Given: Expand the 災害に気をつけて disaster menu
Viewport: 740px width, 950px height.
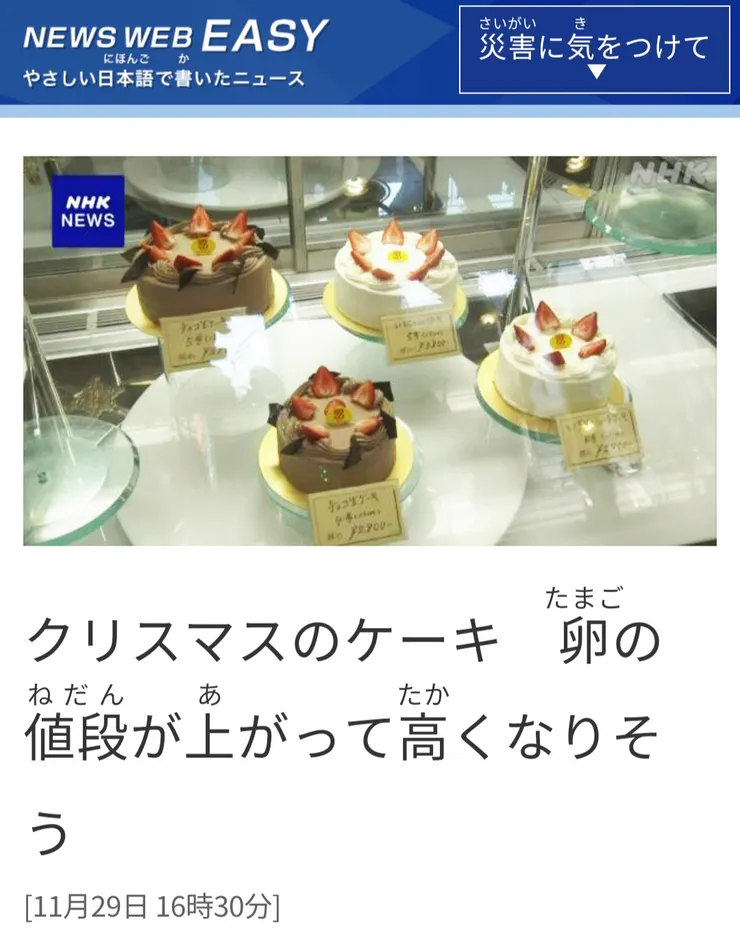Looking at the screenshot, I should (x=594, y=50).
